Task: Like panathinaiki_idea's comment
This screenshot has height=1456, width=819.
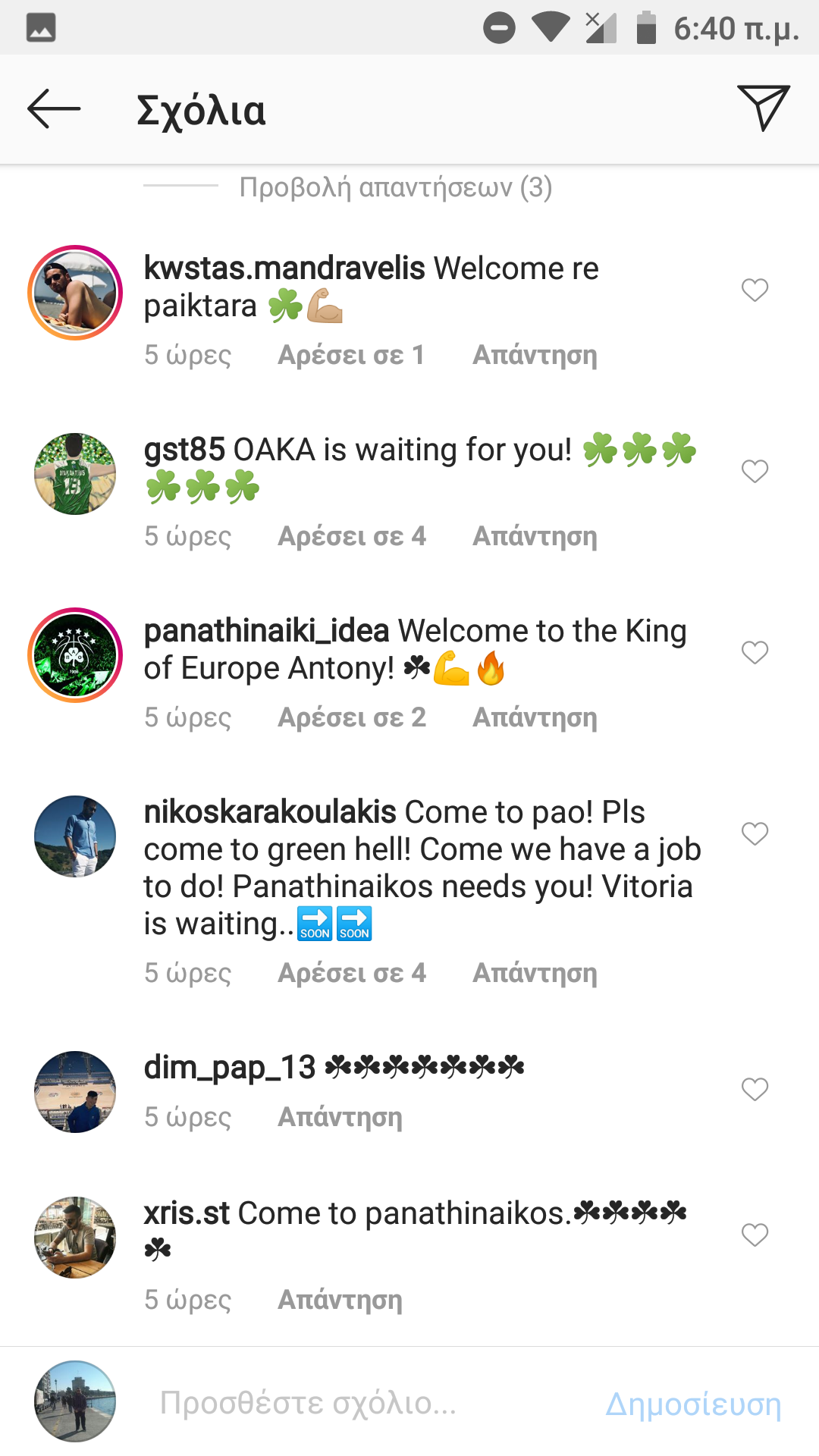Action: click(755, 652)
